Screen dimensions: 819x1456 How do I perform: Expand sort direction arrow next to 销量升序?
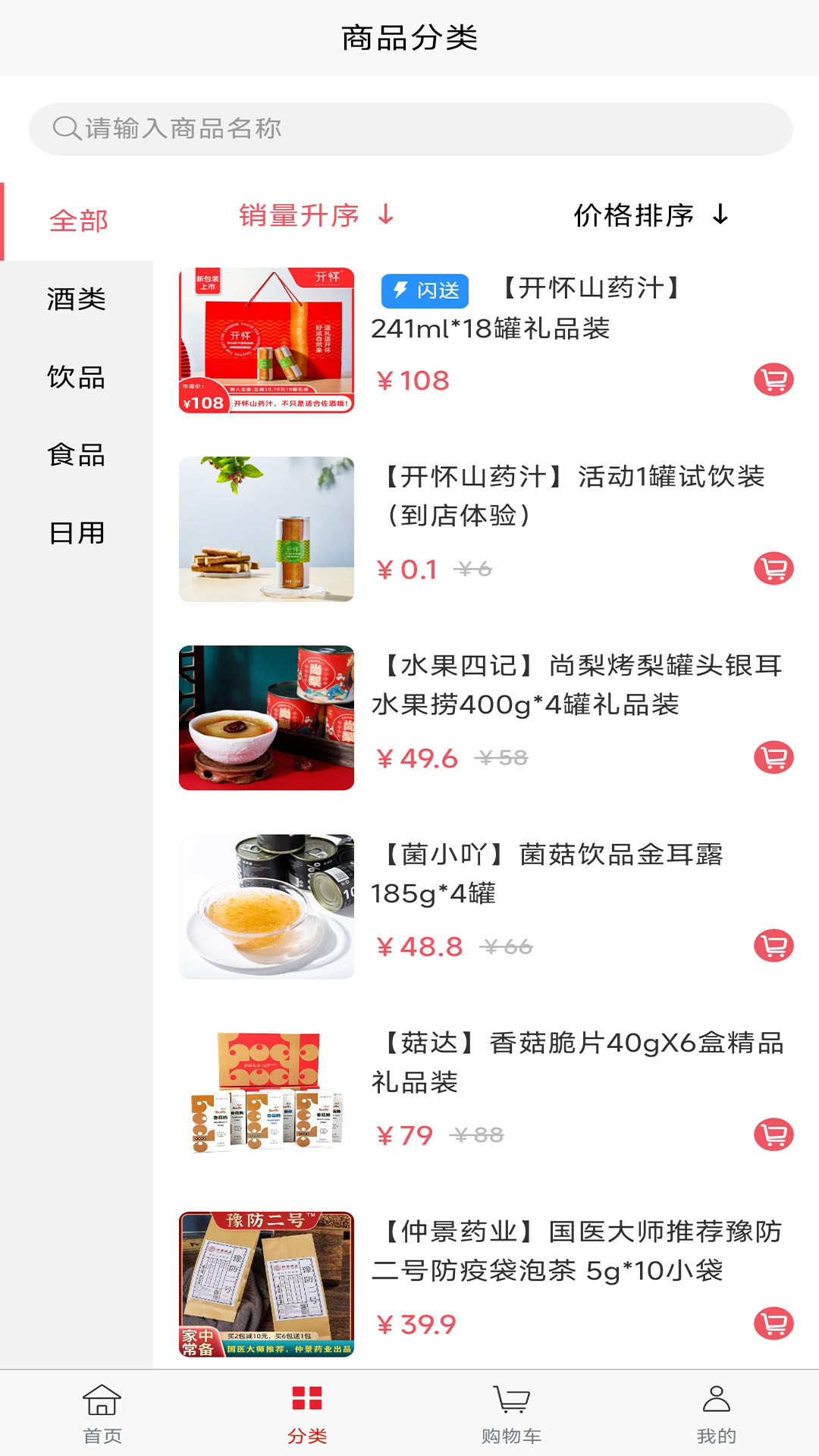tap(386, 216)
